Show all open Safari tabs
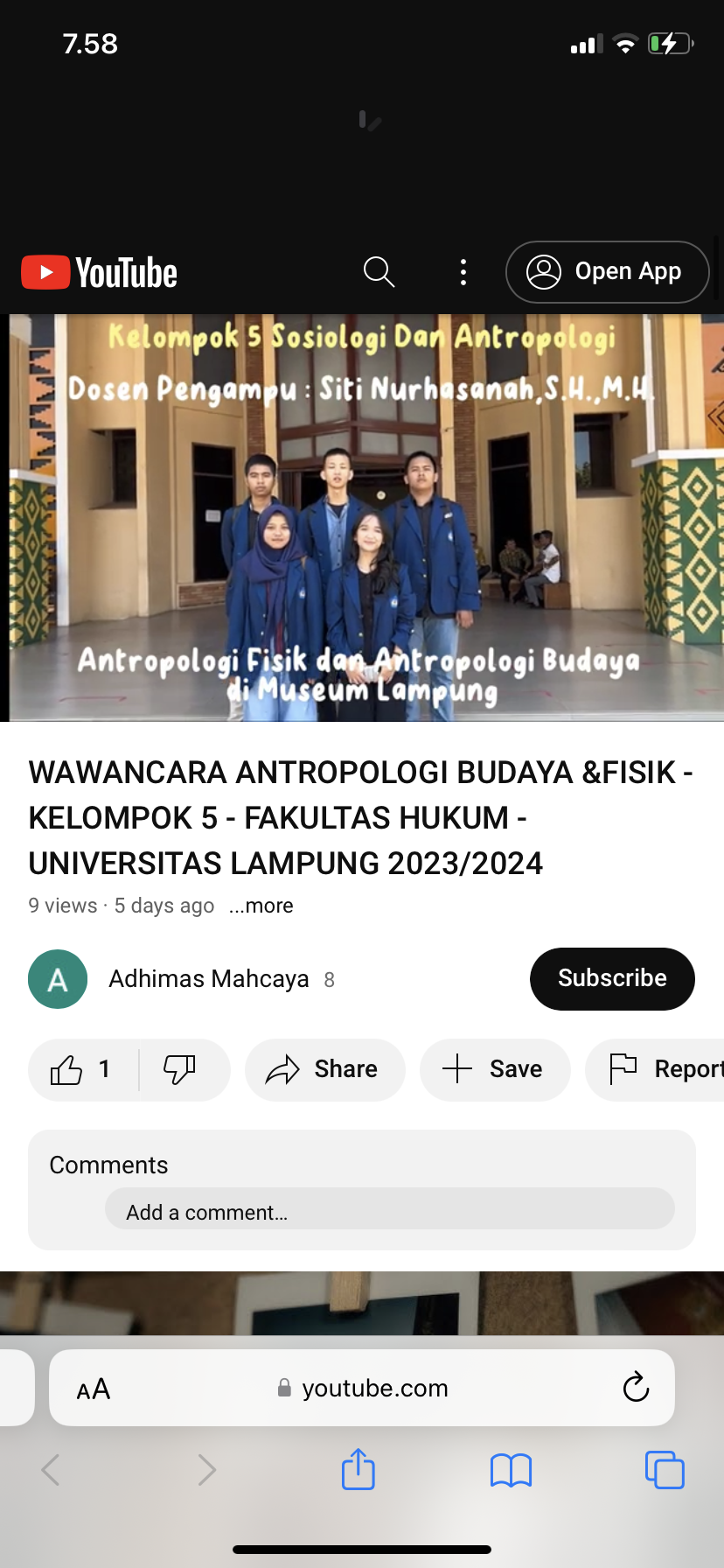The width and height of the screenshot is (724, 1568). point(665,1470)
